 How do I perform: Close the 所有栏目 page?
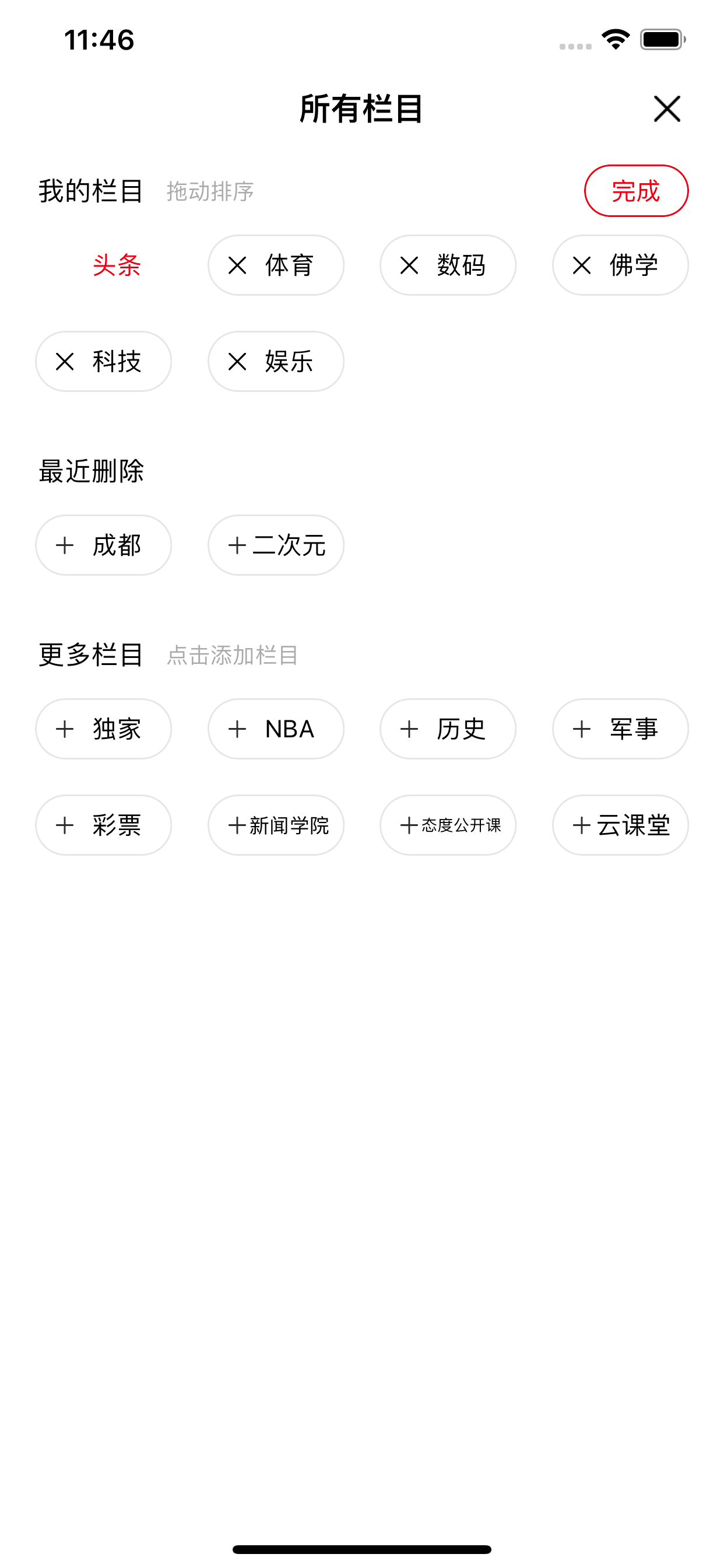(x=667, y=109)
